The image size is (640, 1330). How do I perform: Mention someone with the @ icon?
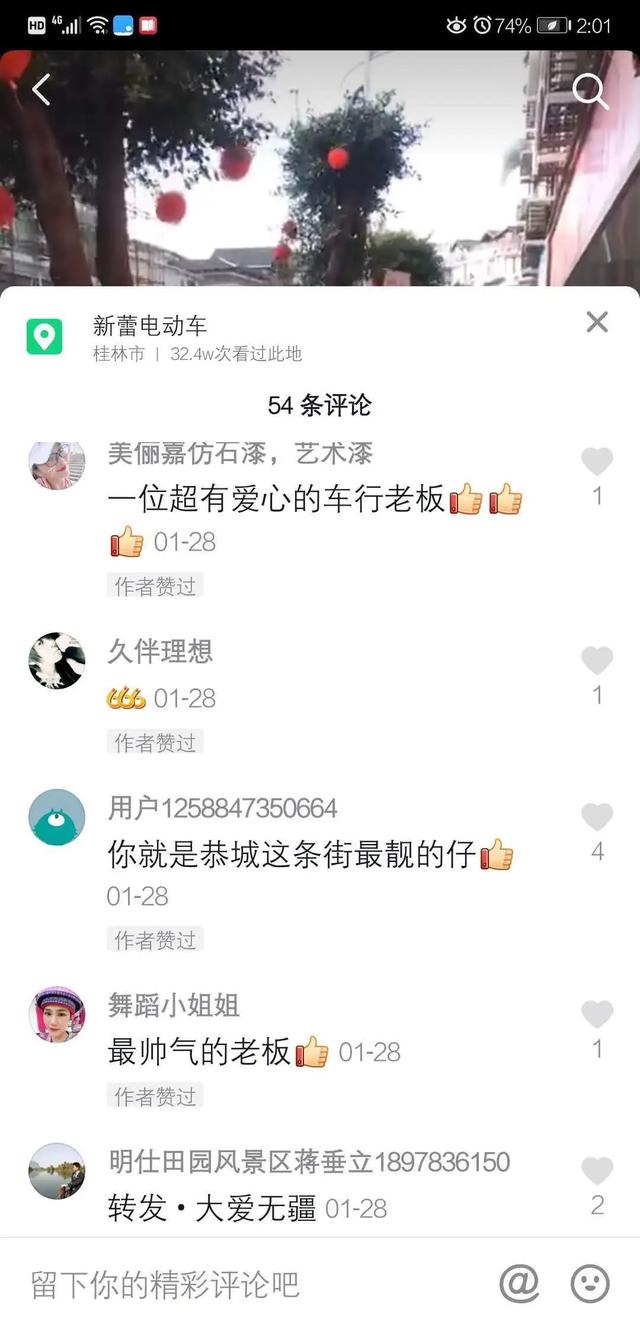519,1283
